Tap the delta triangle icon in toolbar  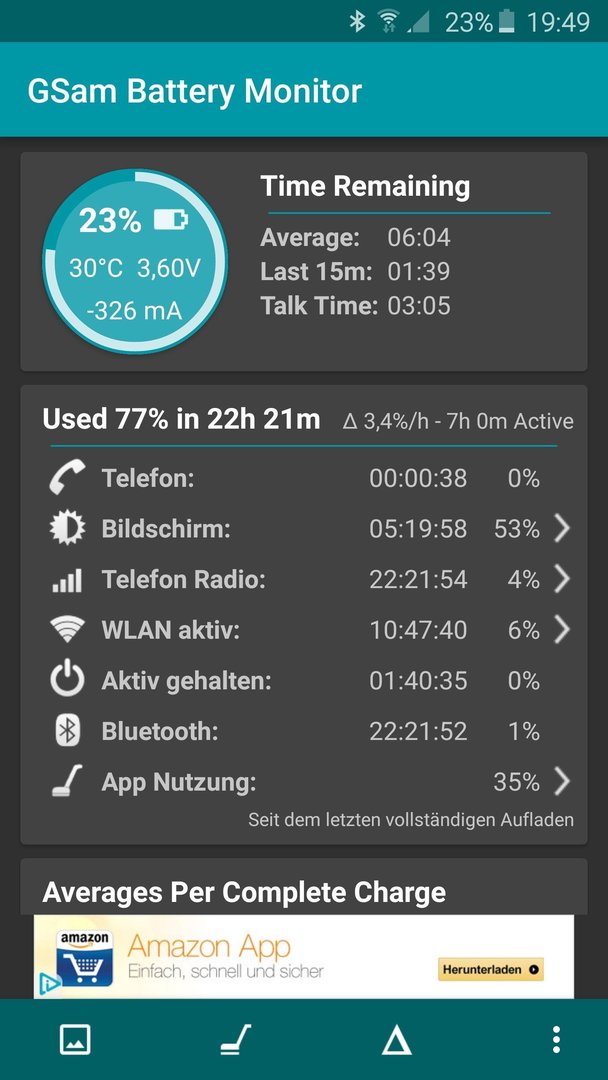pos(397,1040)
